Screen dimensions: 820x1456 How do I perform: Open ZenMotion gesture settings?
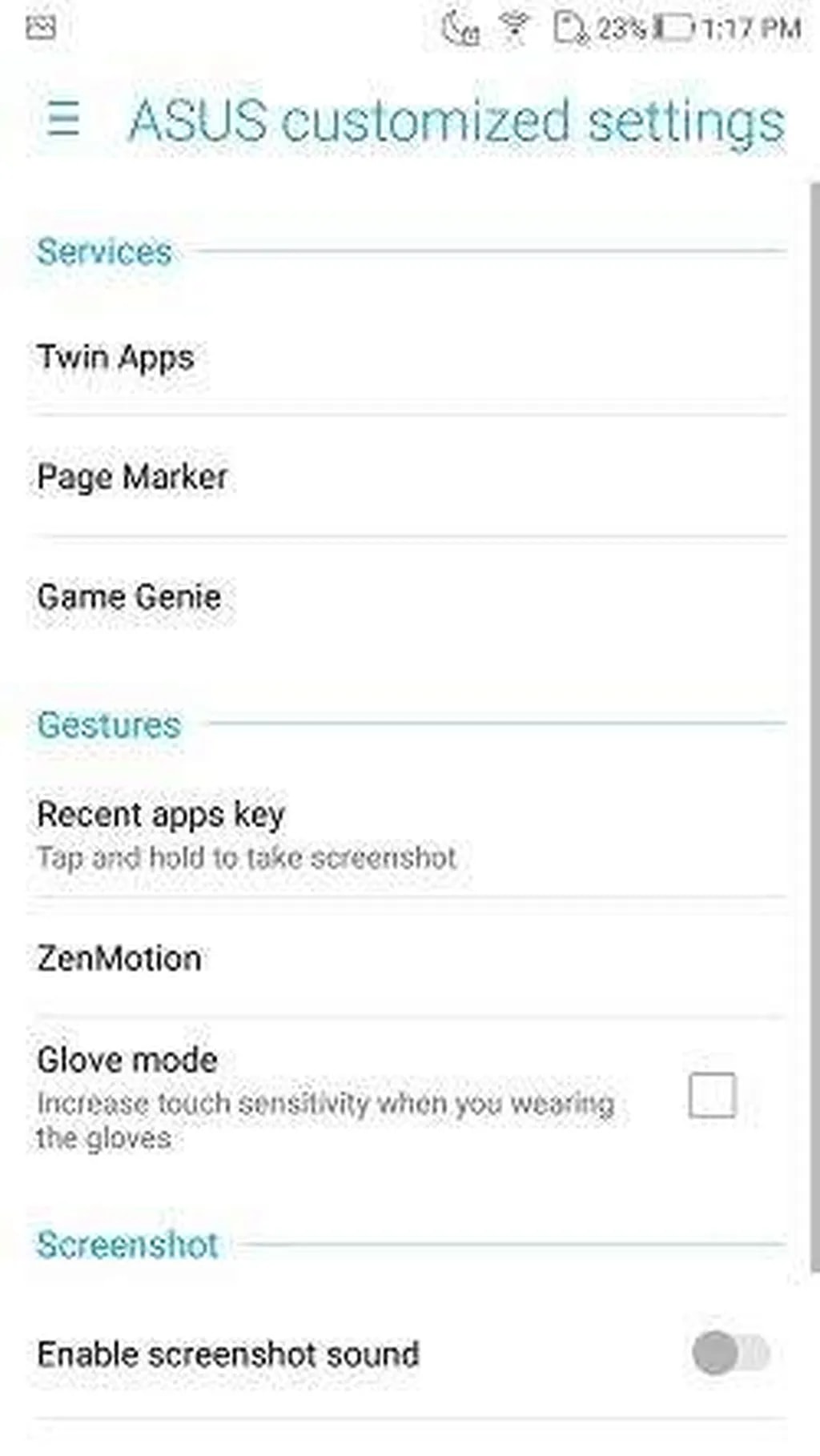[119, 958]
